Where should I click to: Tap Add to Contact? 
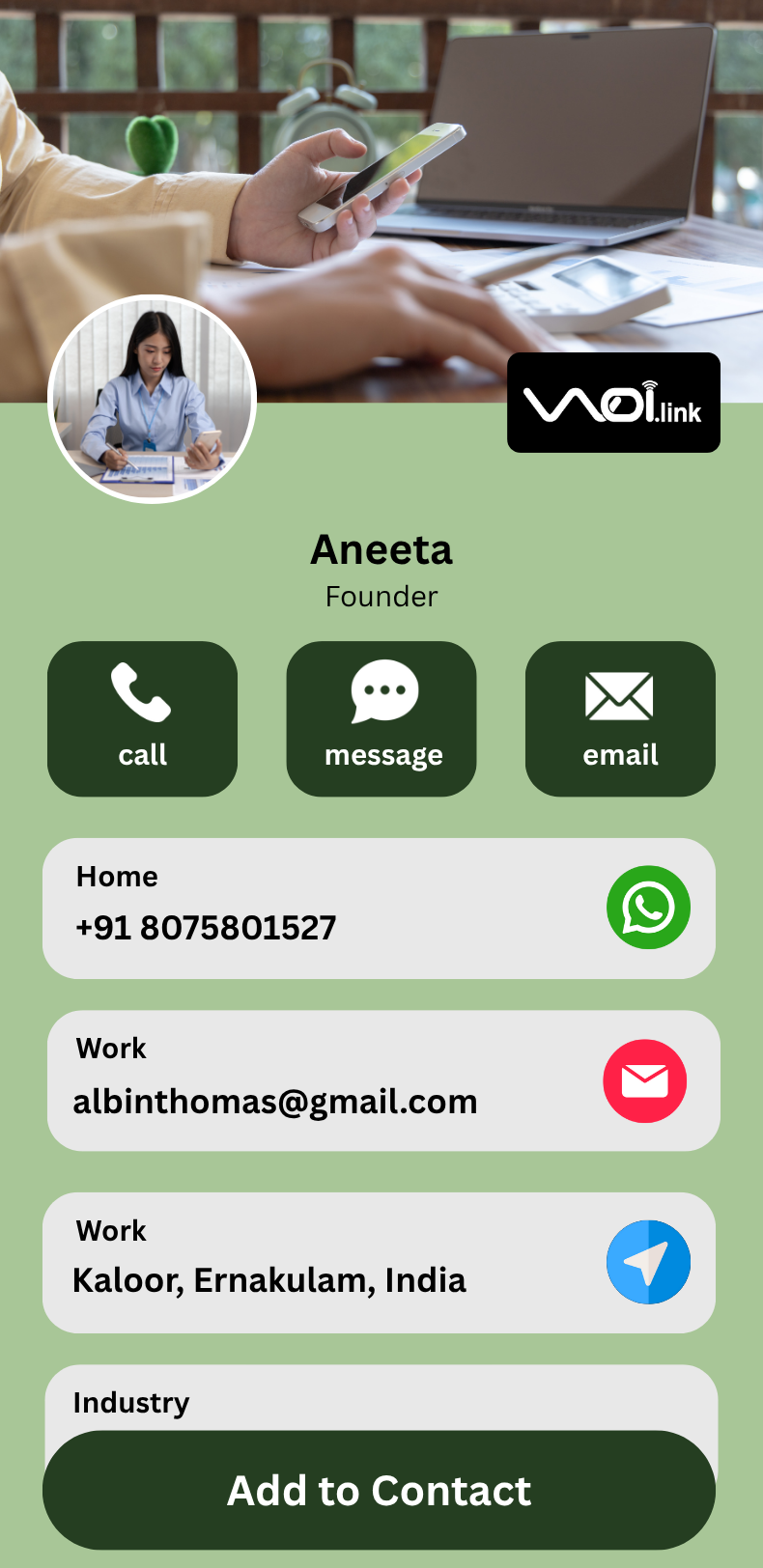click(379, 1490)
